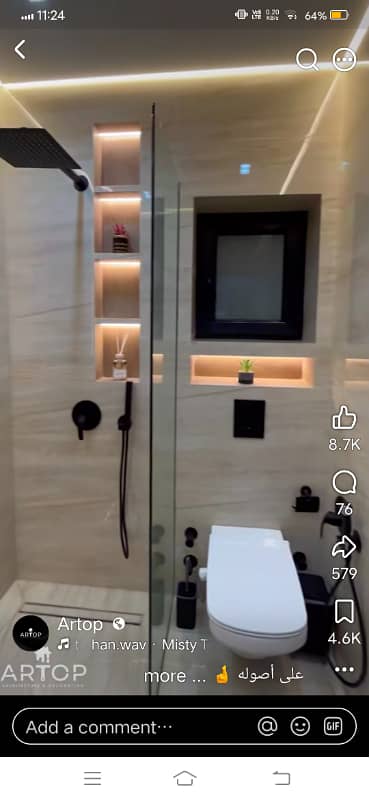This screenshot has width=369, height=800.
Task: Open the search magnifier icon
Action: click(x=307, y=60)
